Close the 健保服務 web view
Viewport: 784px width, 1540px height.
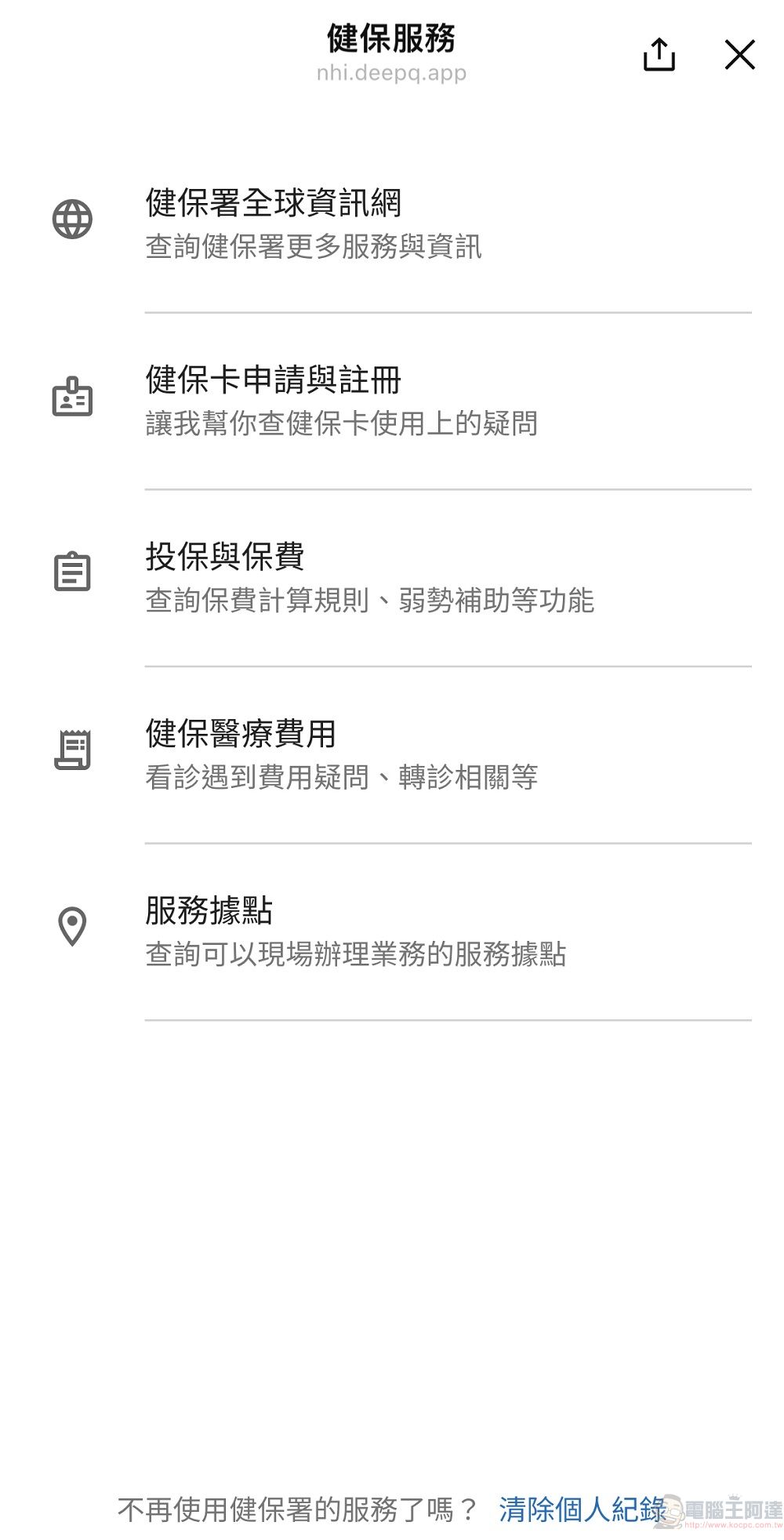(739, 55)
